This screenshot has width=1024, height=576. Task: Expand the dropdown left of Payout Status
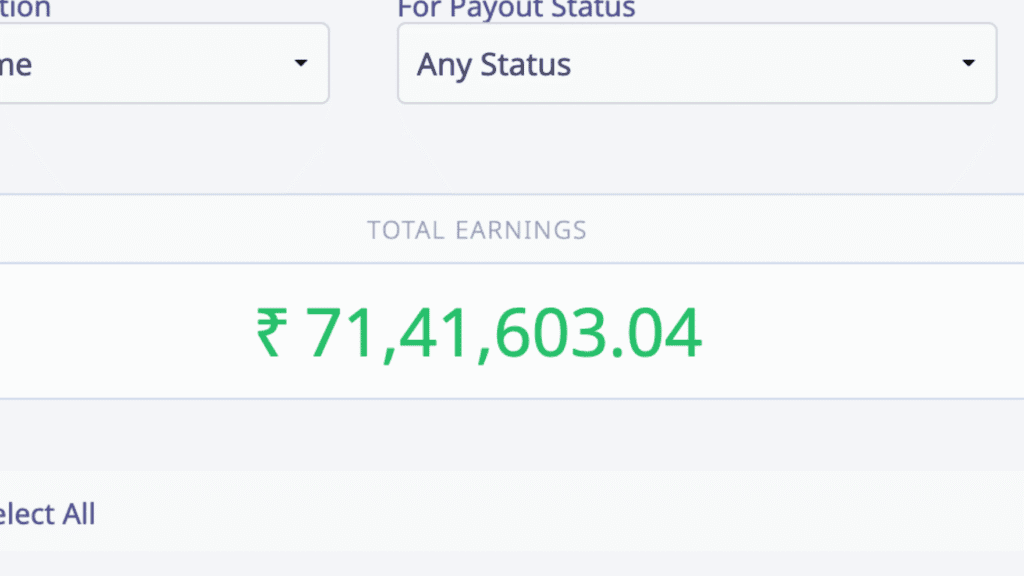click(160, 64)
